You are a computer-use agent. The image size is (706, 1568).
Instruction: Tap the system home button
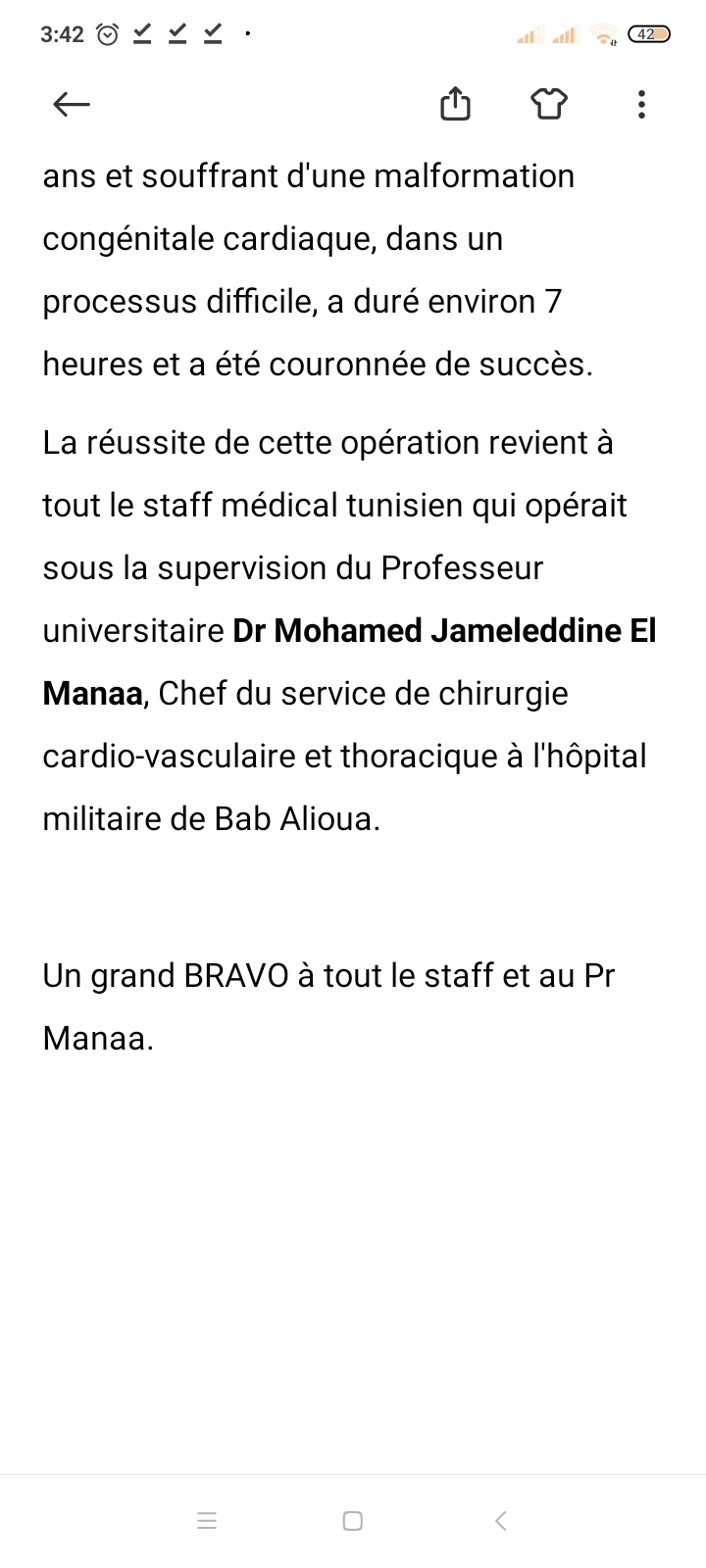[x=353, y=1521]
